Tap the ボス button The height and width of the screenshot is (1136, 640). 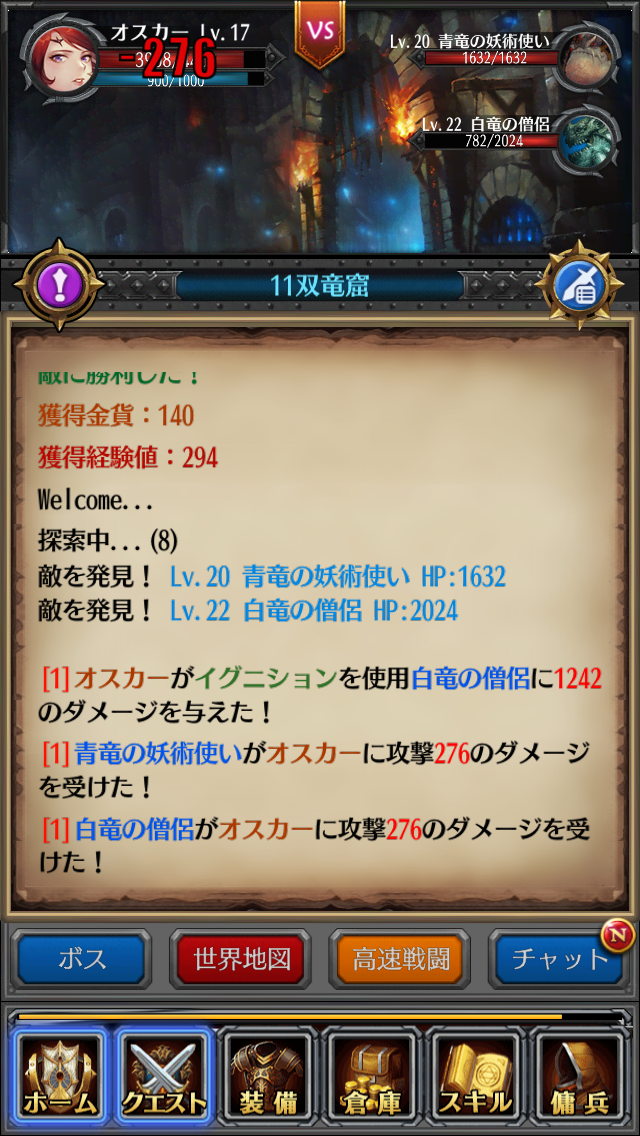coord(82,959)
